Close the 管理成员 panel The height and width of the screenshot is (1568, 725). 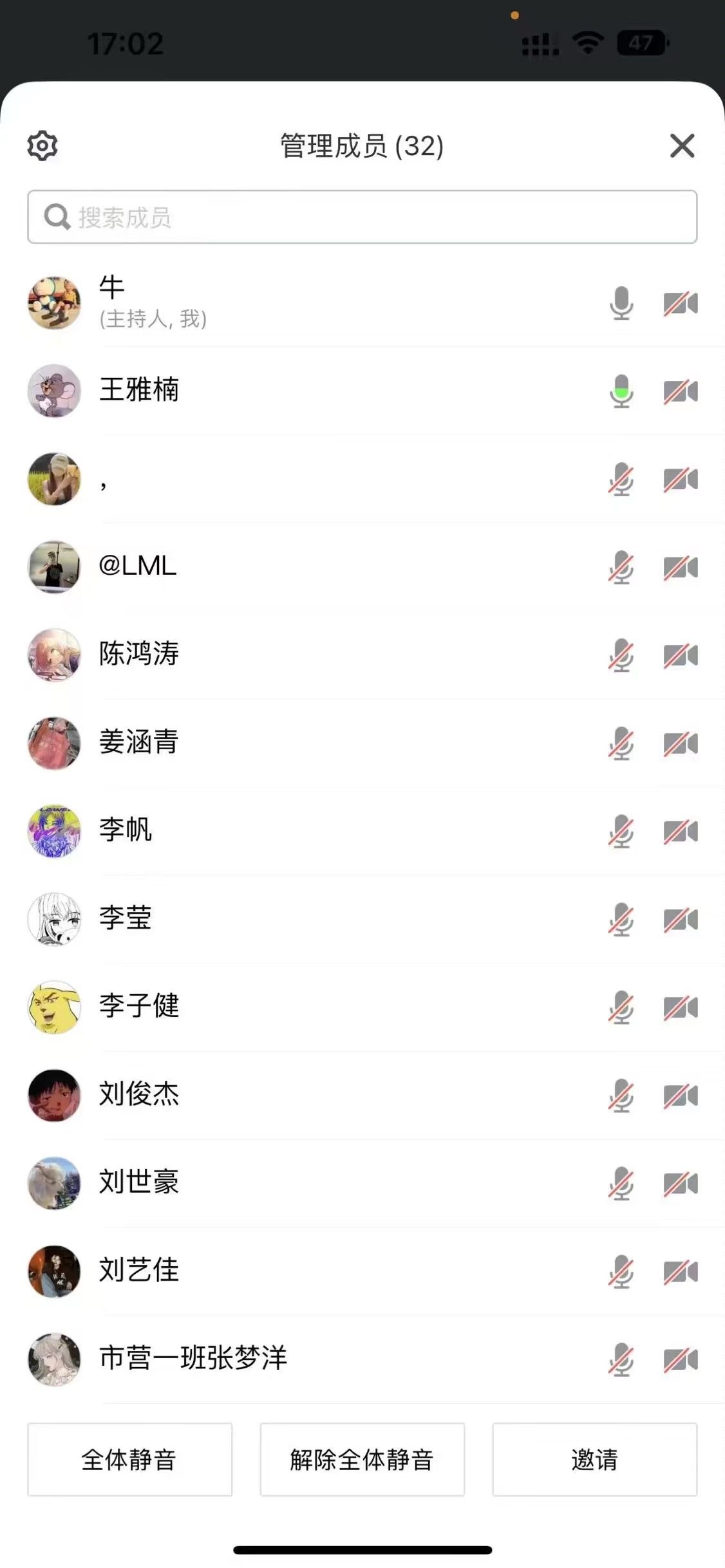(682, 145)
